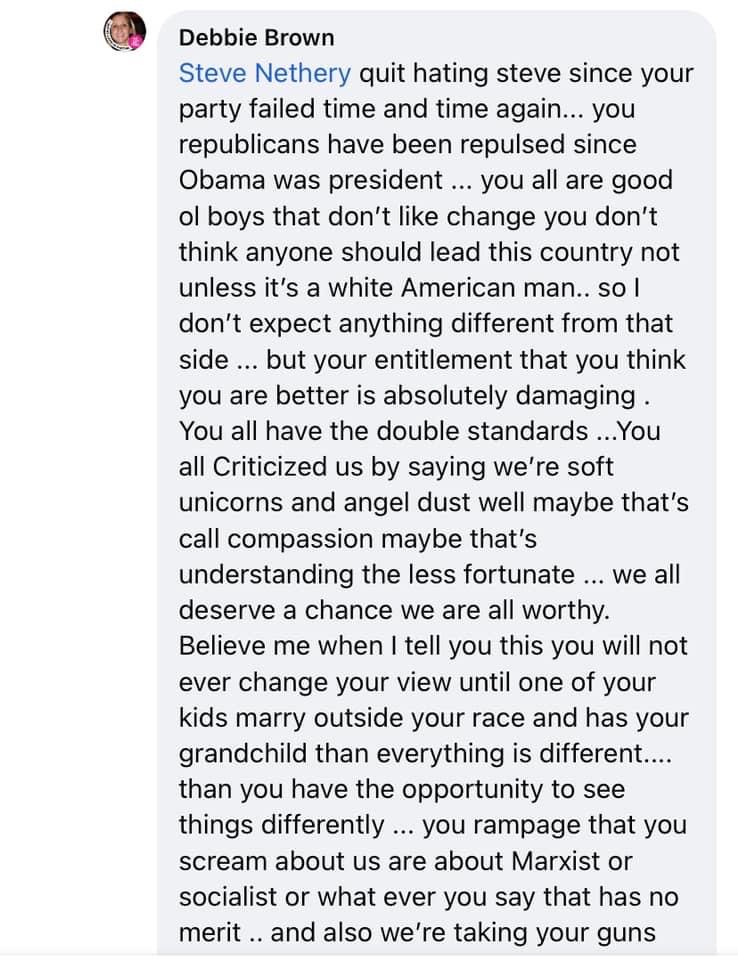Open the tagged Steve Nethery profile link
The height and width of the screenshot is (960, 738).
pyautogui.click(x=264, y=73)
